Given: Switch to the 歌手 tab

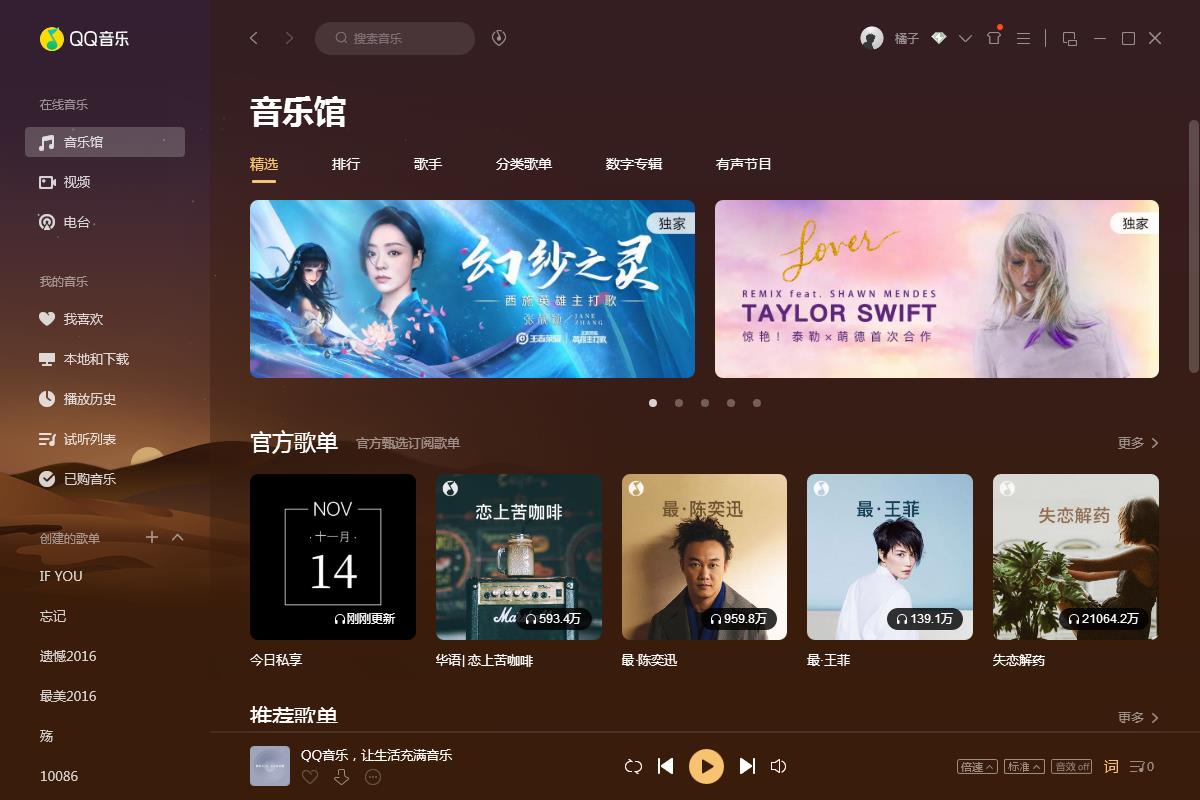Looking at the screenshot, I should pyautogui.click(x=428, y=164).
